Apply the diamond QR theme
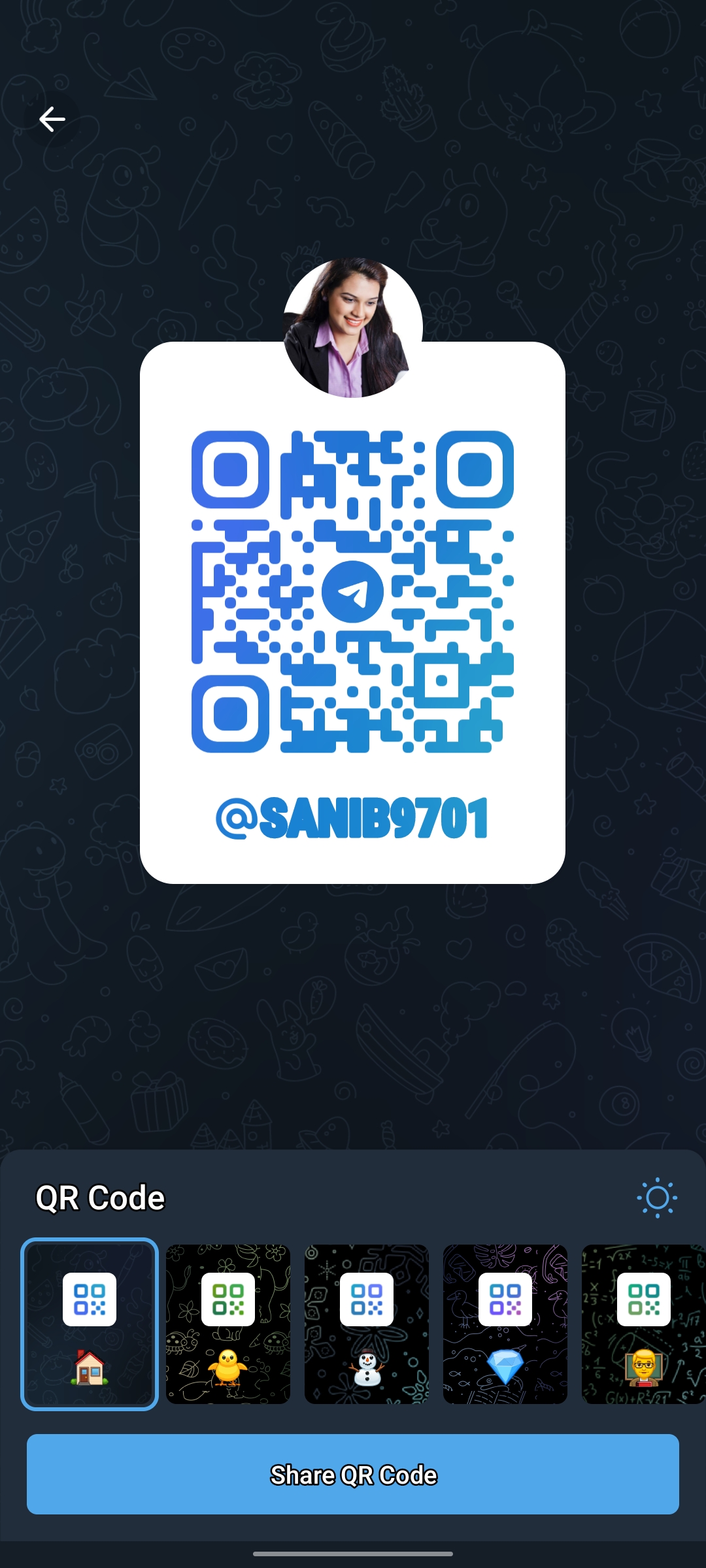 [505, 1324]
